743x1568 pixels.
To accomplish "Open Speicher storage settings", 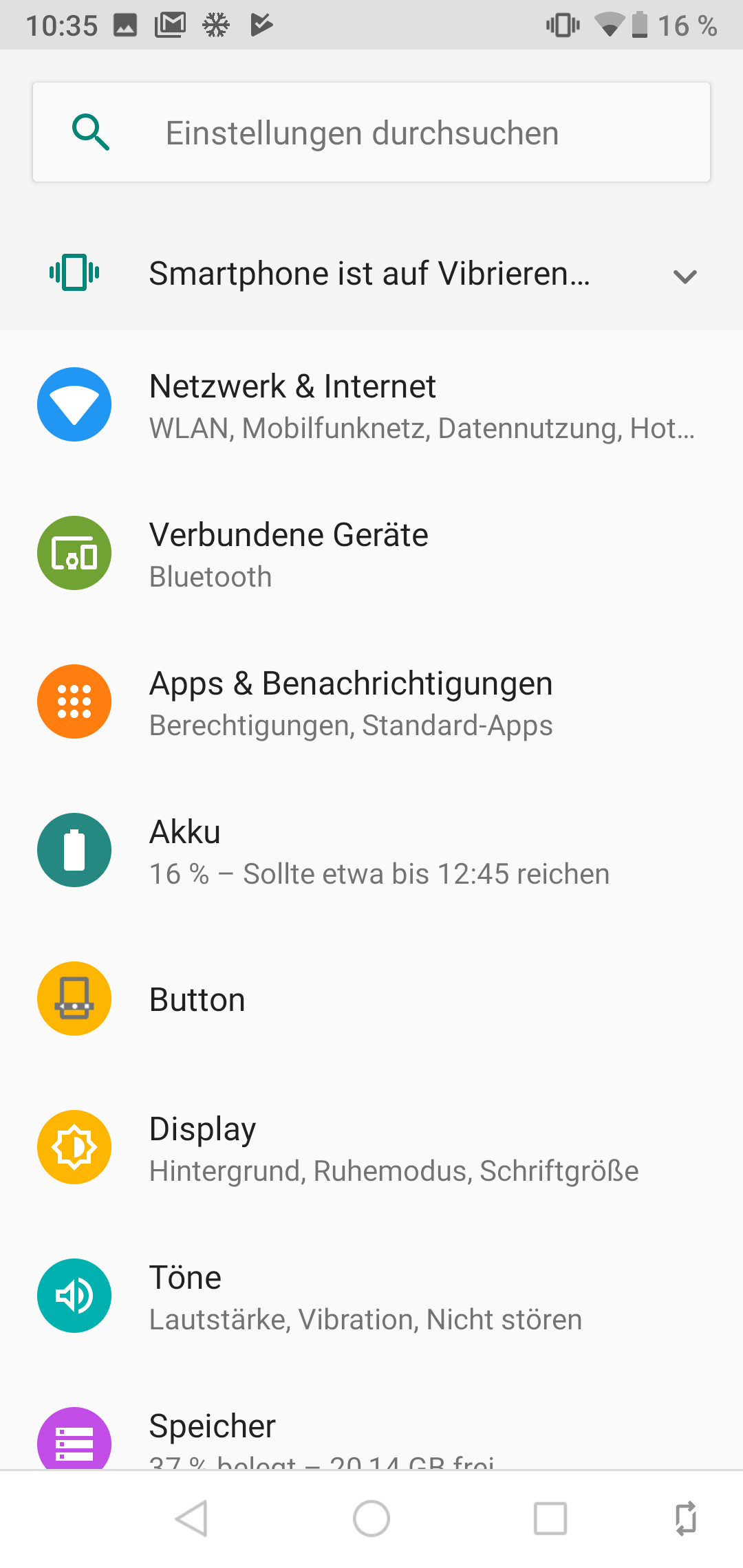I will pos(371,1420).
